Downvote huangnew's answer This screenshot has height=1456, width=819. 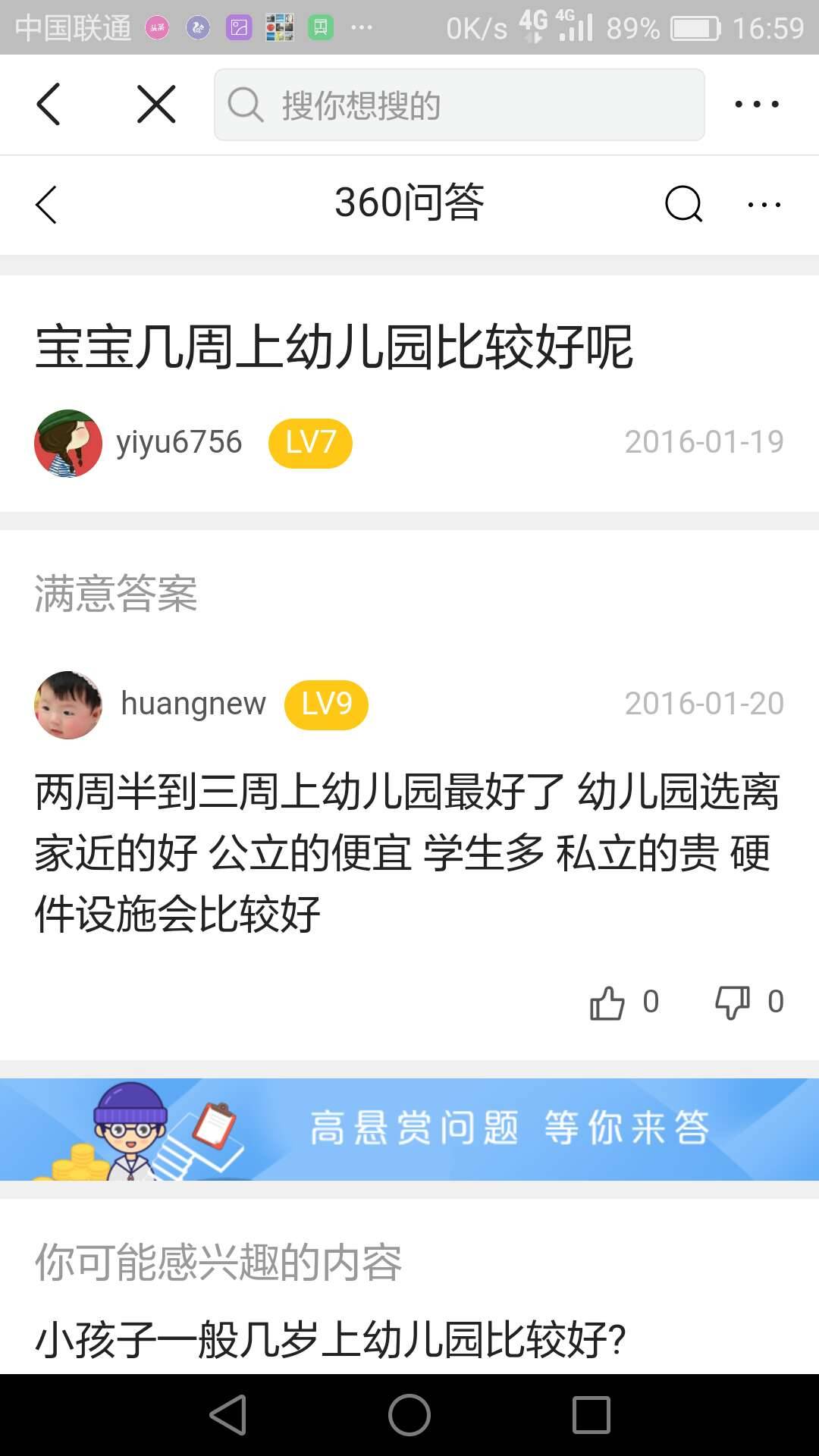(733, 1003)
